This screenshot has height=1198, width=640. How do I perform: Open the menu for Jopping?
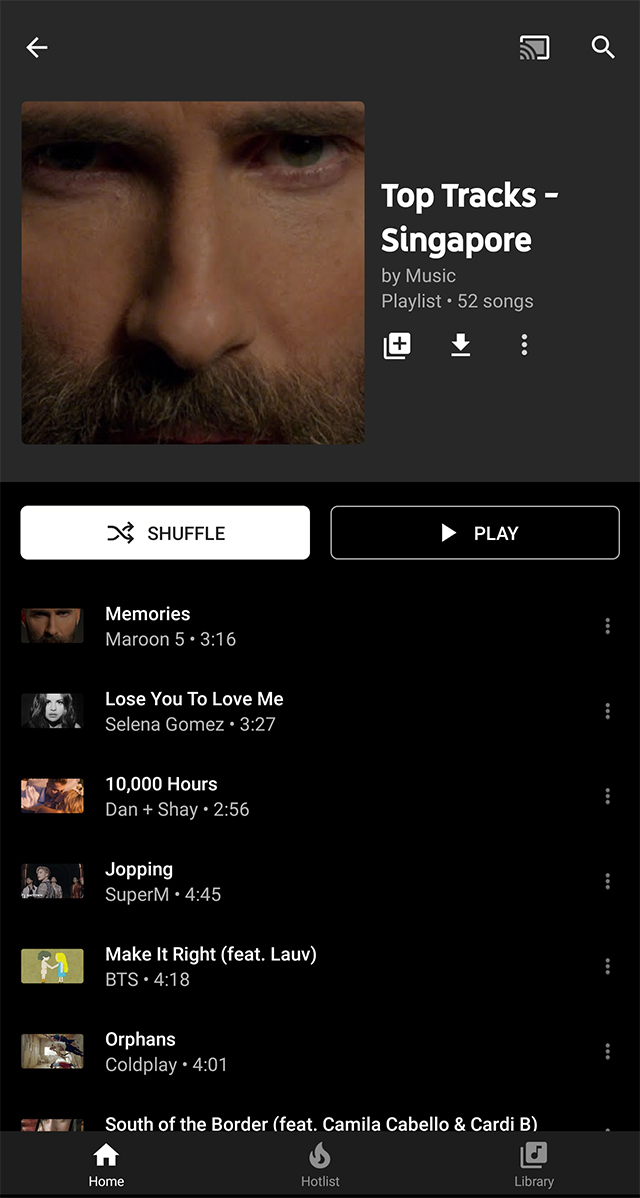[607, 881]
